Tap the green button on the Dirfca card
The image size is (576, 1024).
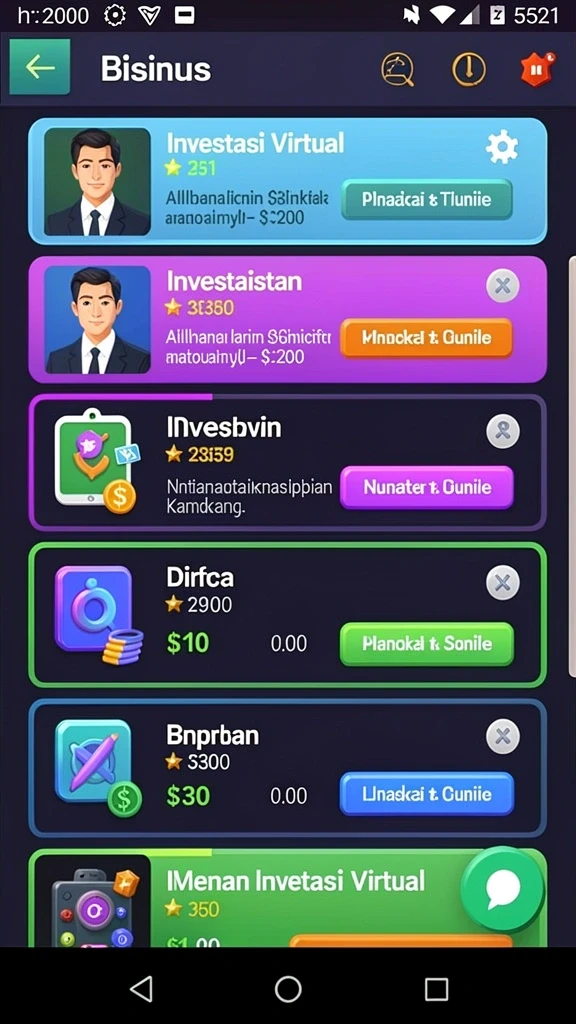pos(426,644)
